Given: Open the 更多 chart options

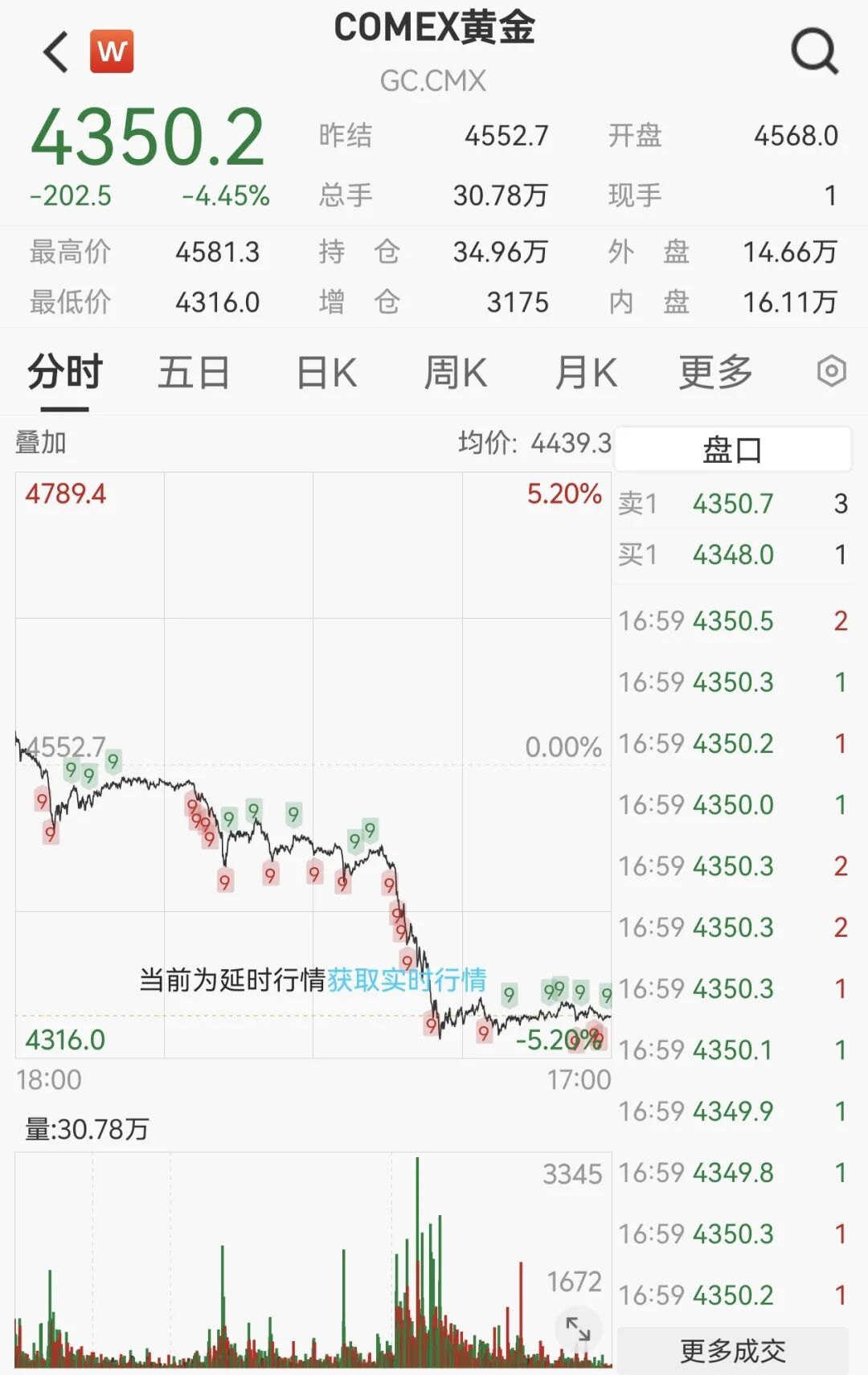Looking at the screenshot, I should click(715, 373).
